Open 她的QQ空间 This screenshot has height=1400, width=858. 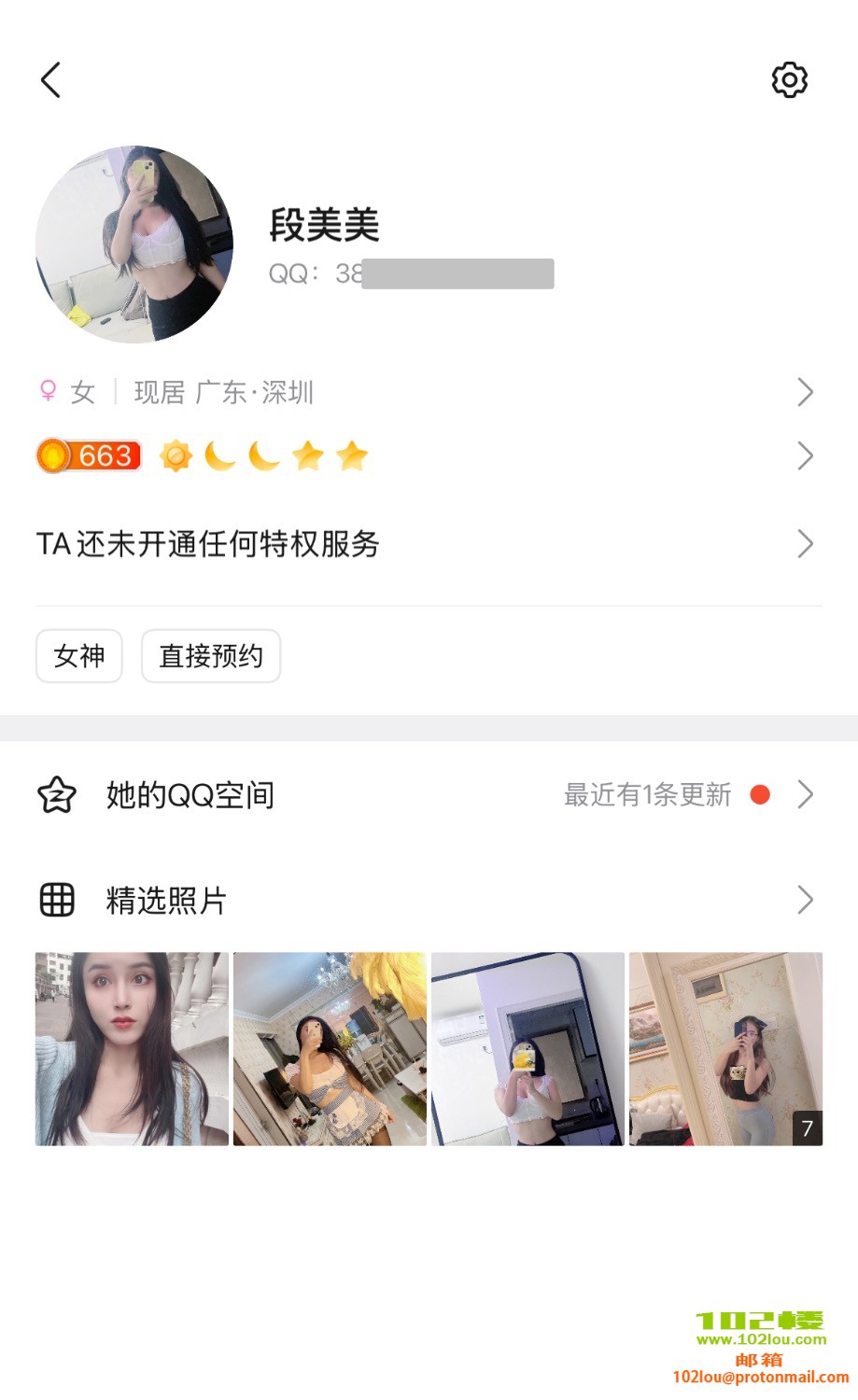pos(429,795)
